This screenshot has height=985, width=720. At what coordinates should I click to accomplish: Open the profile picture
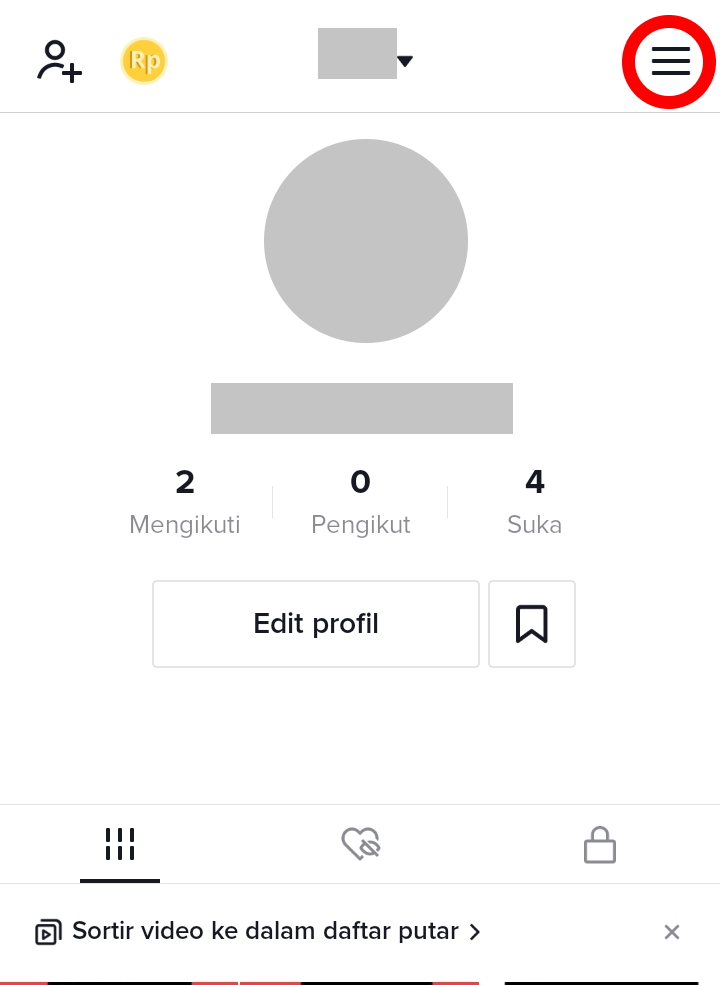coord(366,241)
